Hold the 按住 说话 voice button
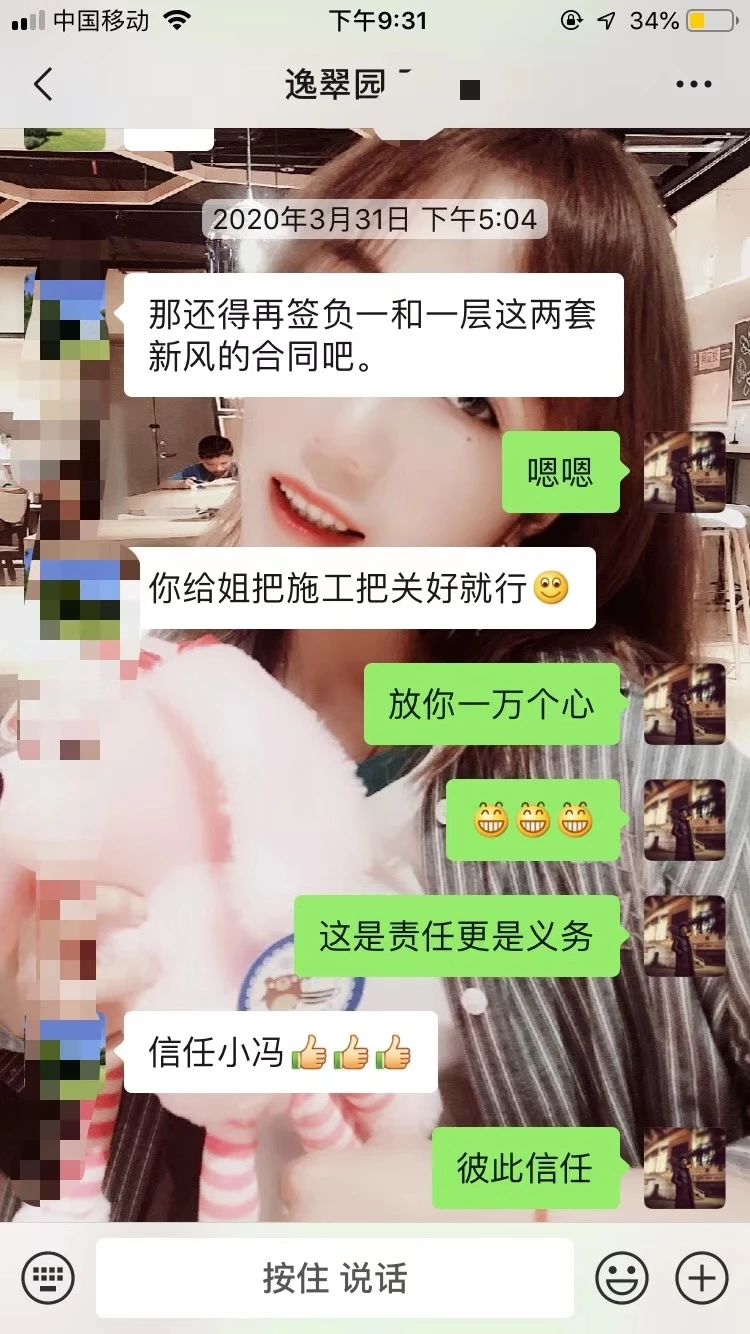Screen dimensions: 750x1334 [x=335, y=1277]
